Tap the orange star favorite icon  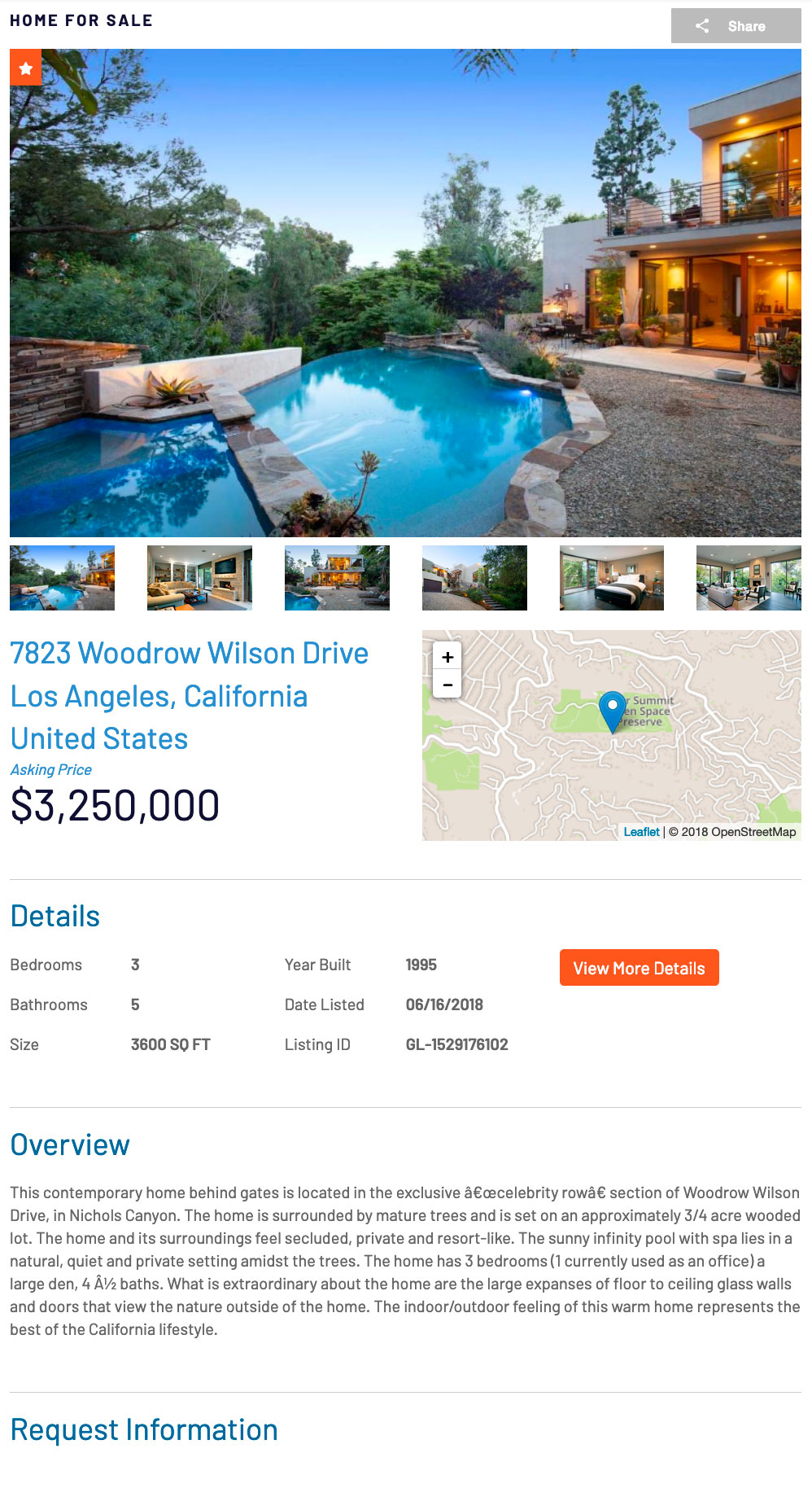[x=26, y=68]
